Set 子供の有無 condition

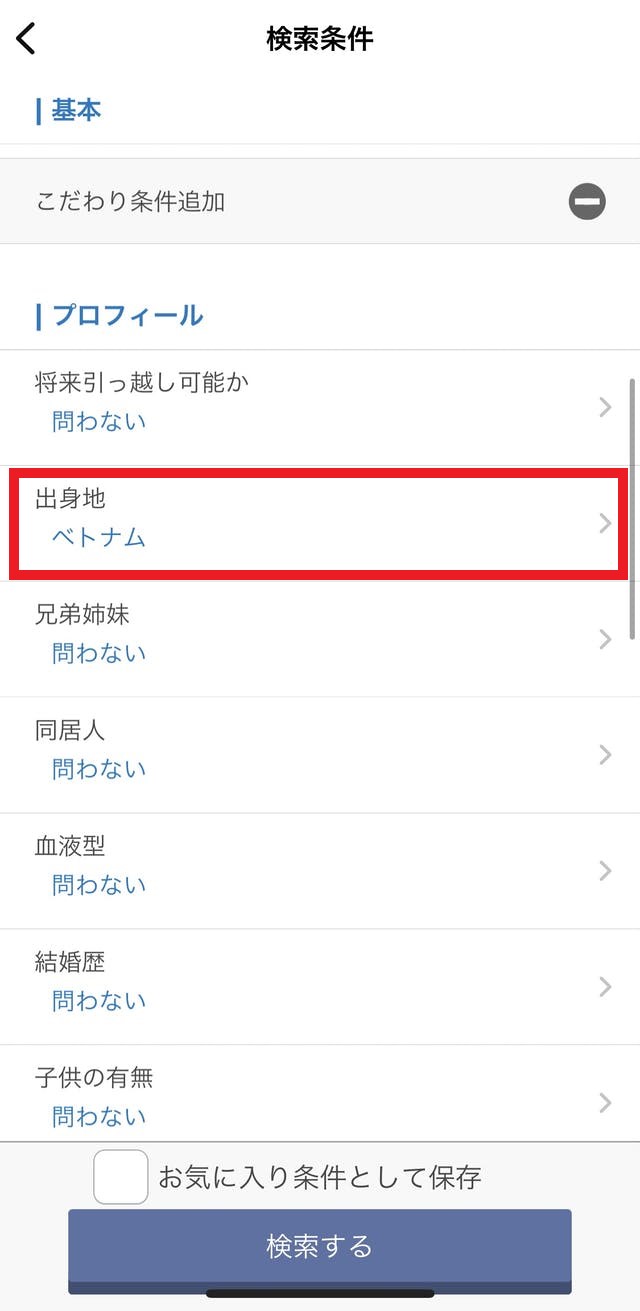point(320,1096)
